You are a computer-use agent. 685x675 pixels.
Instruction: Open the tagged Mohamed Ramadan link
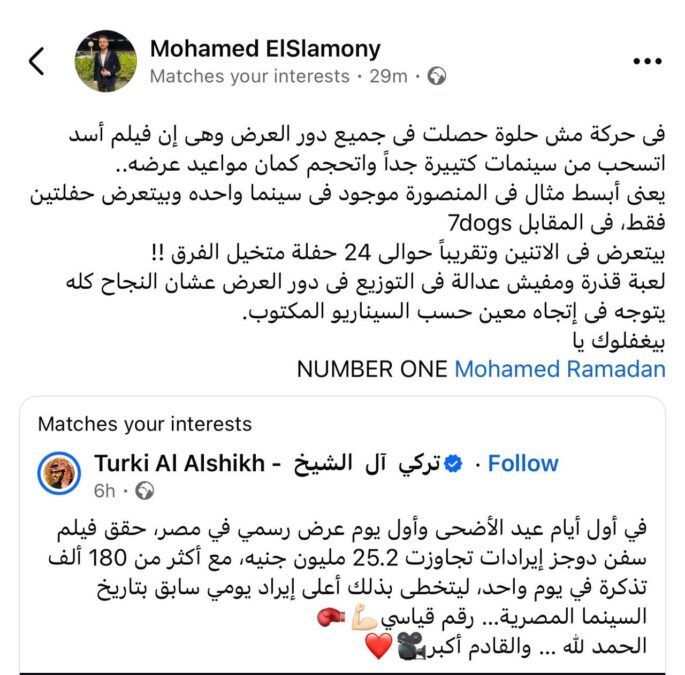point(560,369)
